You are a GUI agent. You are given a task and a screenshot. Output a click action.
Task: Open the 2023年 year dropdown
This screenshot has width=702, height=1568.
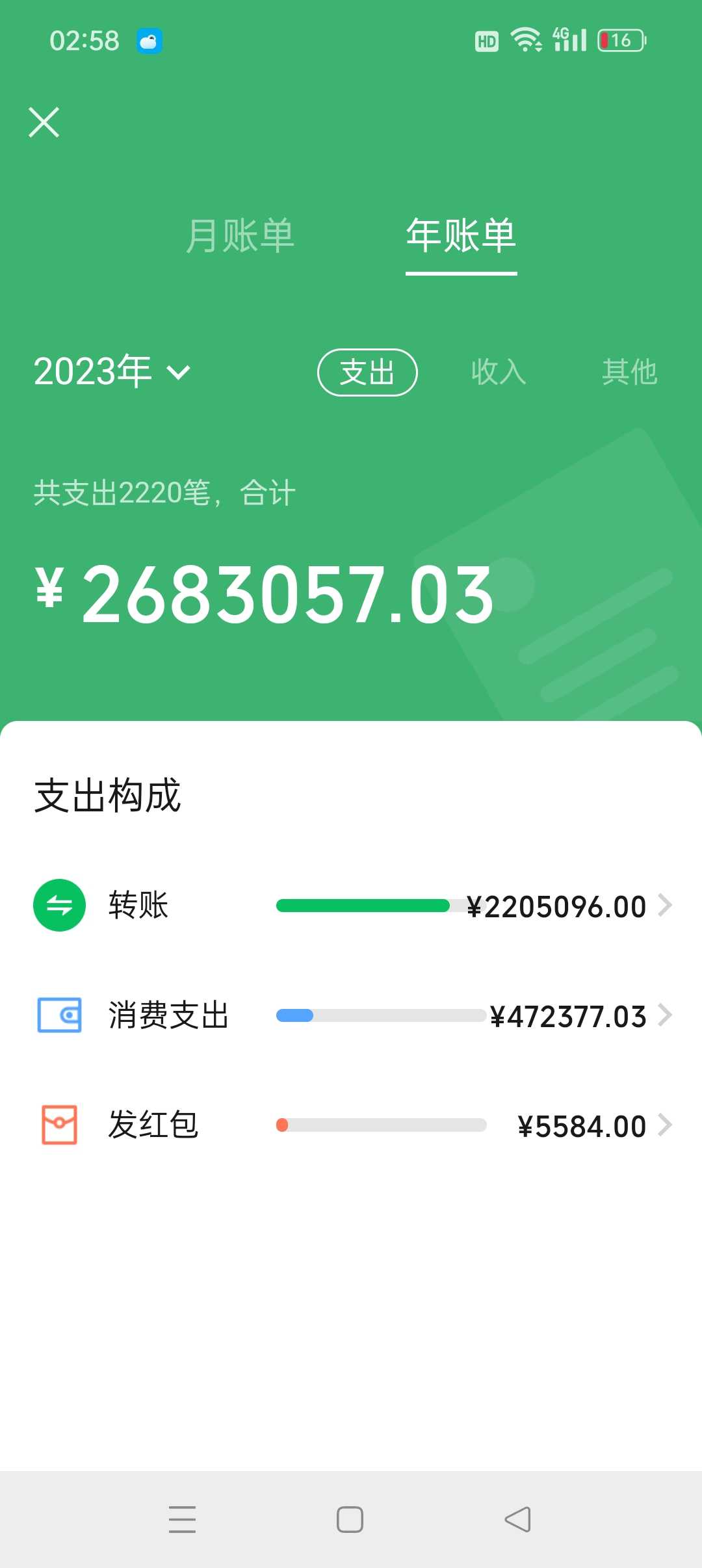coord(112,372)
